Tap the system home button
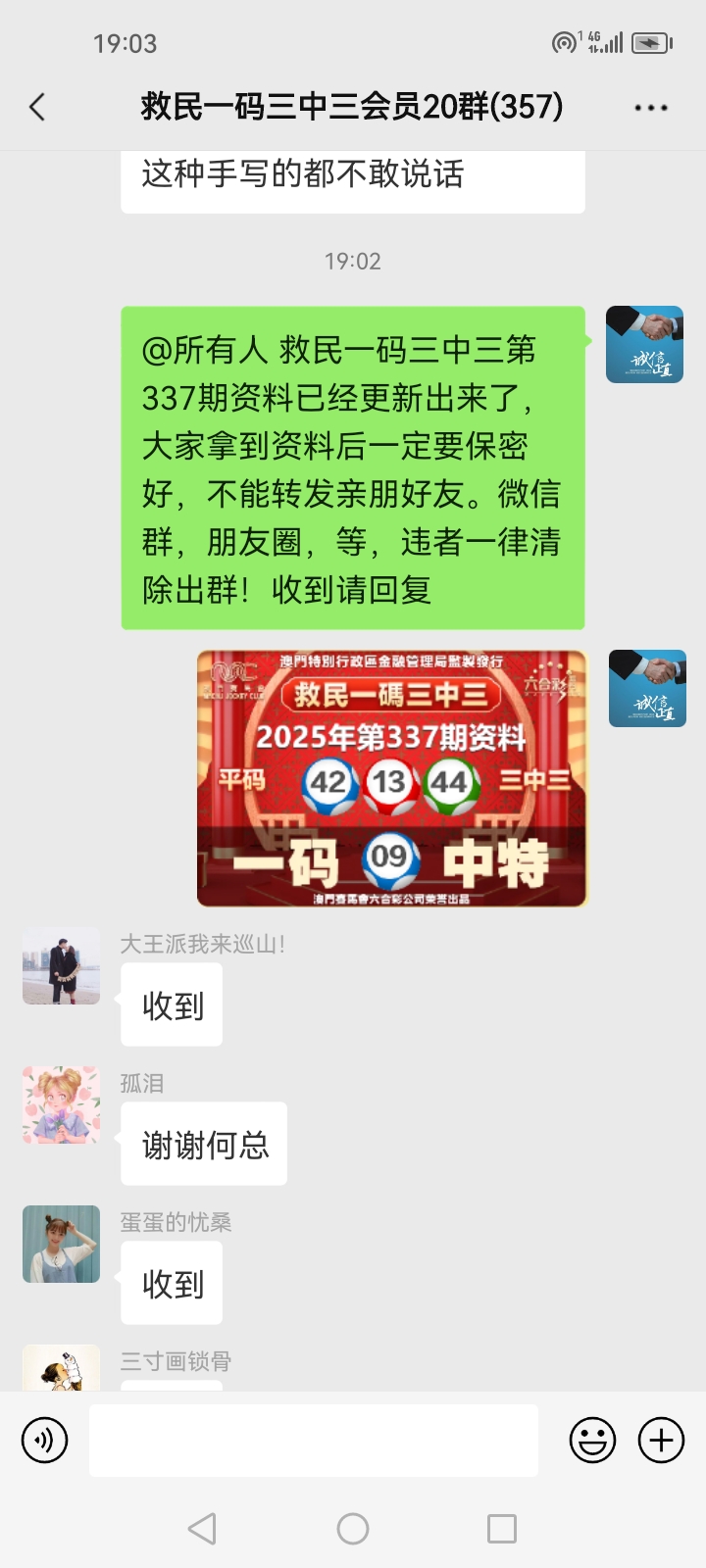706x1568 pixels. pyautogui.click(x=353, y=1529)
